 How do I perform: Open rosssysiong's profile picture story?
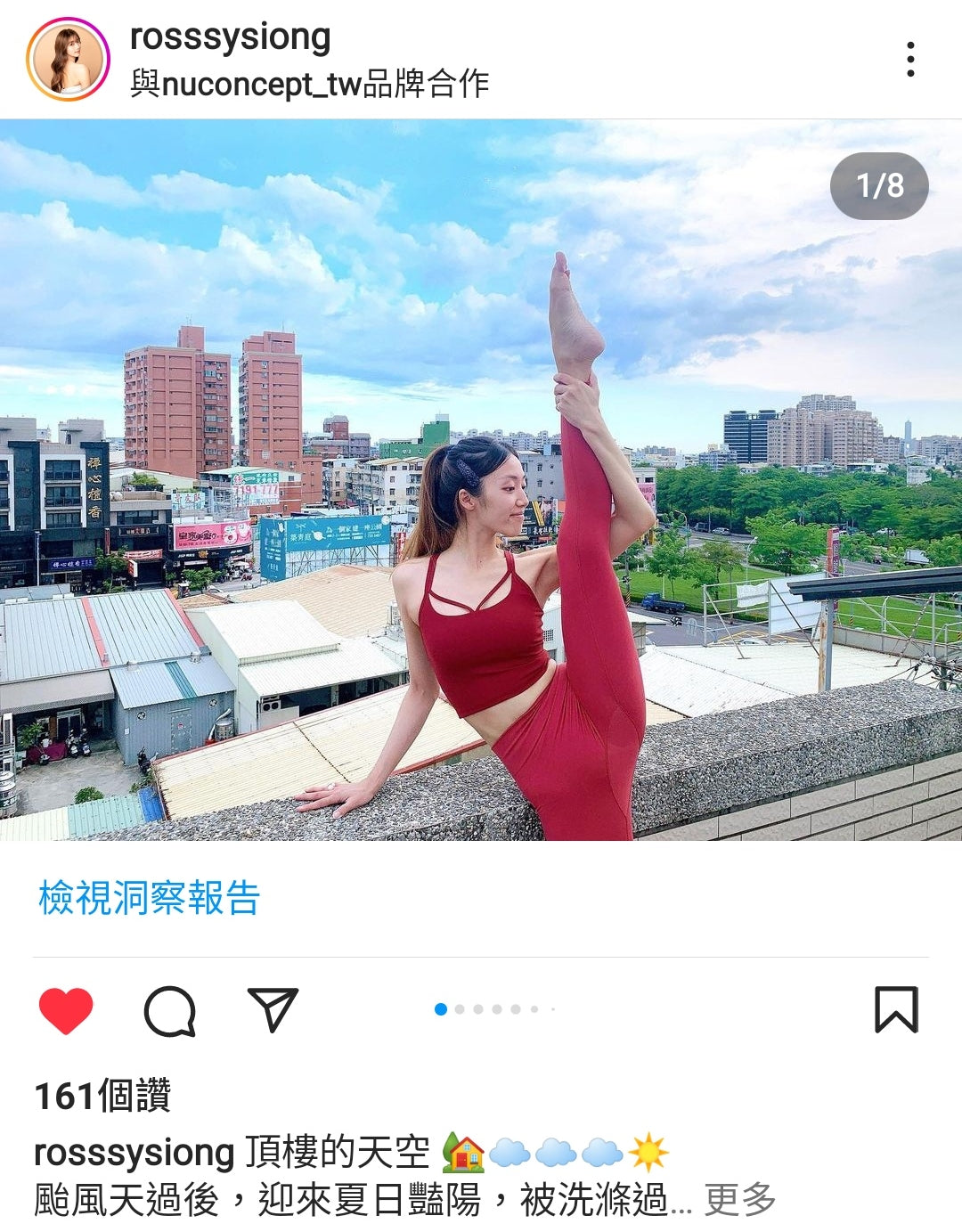[x=68, y=60]
